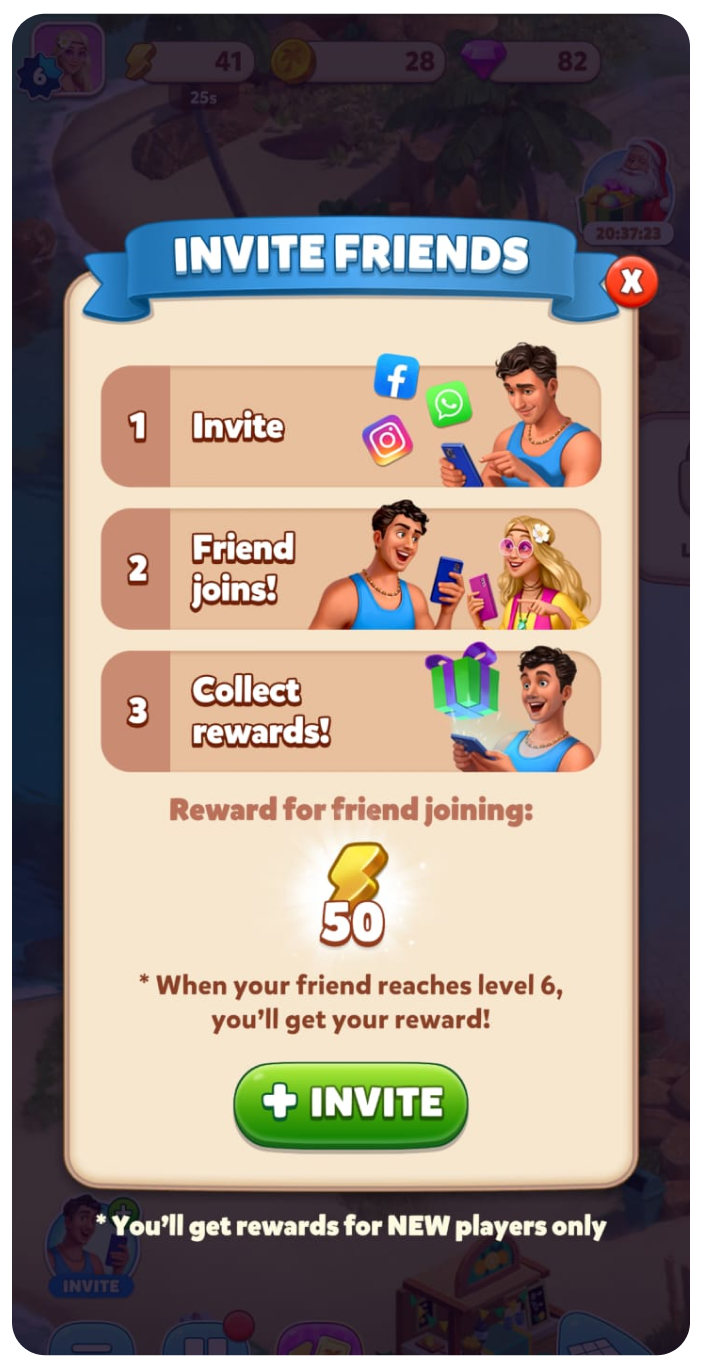Close the Invite Friends dialog
This screenshot has height=1367, width=702.
pyautogui.click(x=631, y=281)
